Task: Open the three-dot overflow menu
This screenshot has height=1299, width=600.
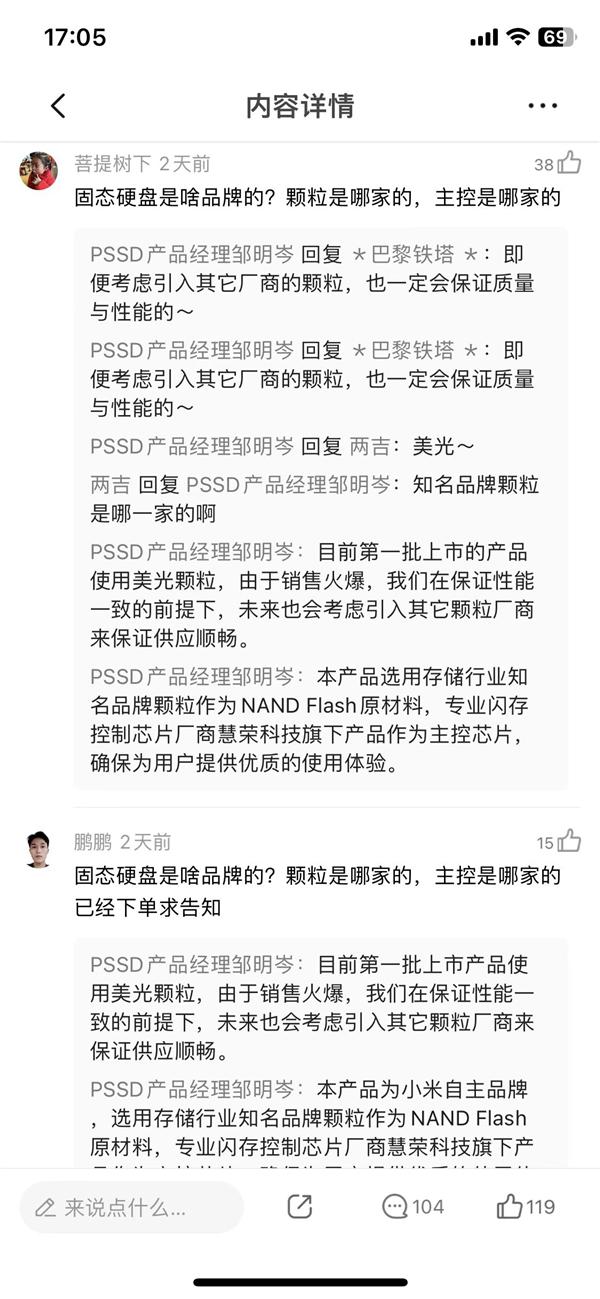Action: click(542, 106)
